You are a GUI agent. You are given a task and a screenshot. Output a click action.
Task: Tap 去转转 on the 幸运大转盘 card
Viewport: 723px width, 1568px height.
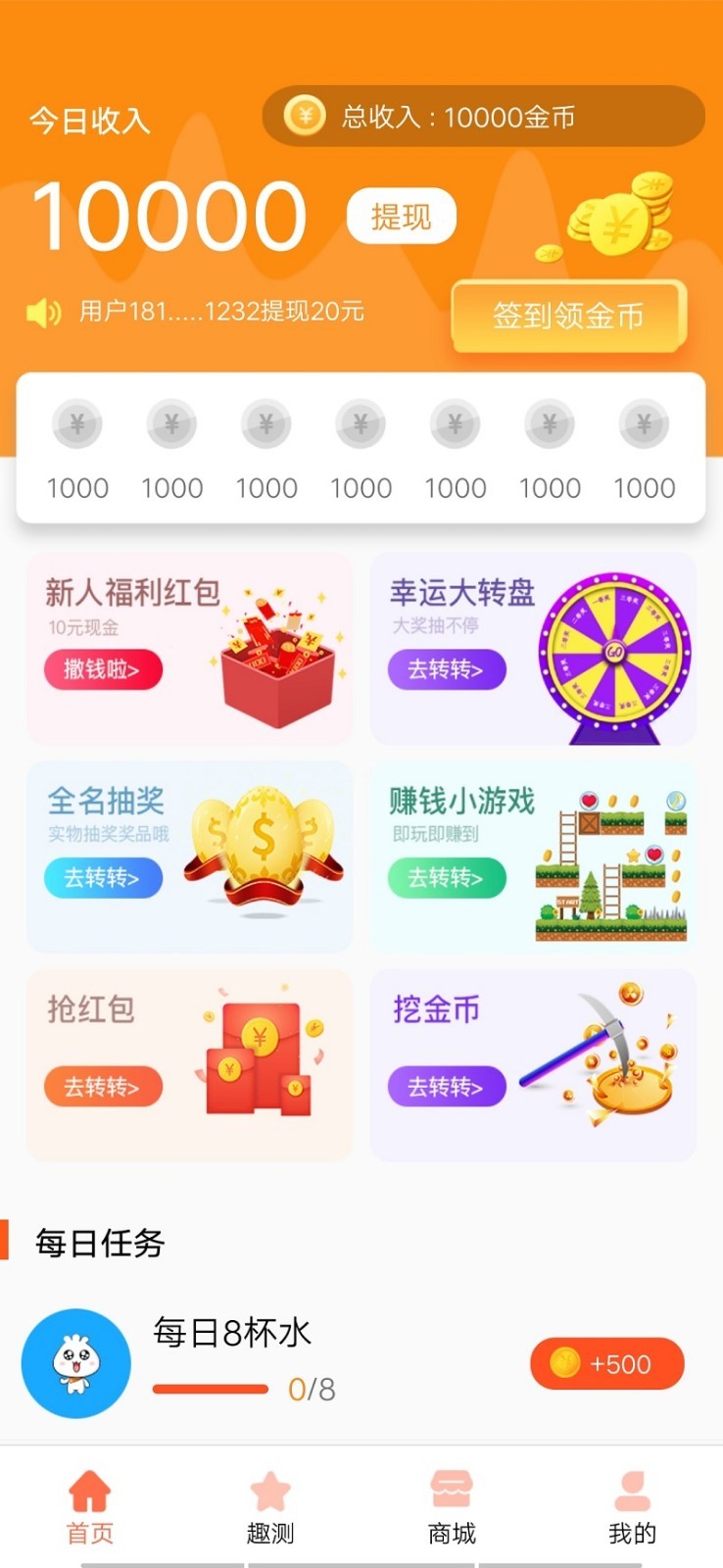446,670
